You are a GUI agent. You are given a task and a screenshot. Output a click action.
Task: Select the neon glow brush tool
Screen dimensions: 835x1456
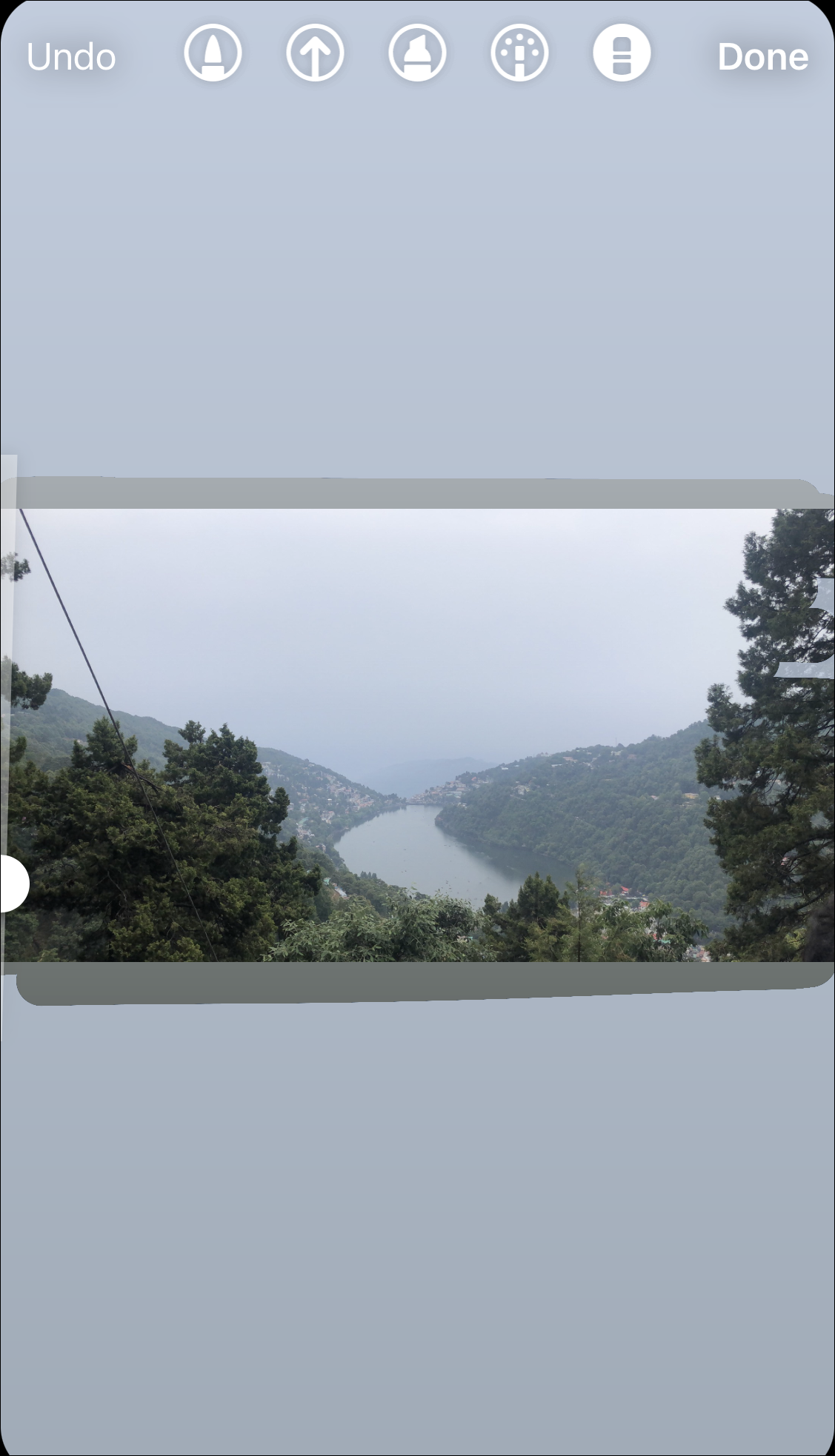(x=519, y=53)
